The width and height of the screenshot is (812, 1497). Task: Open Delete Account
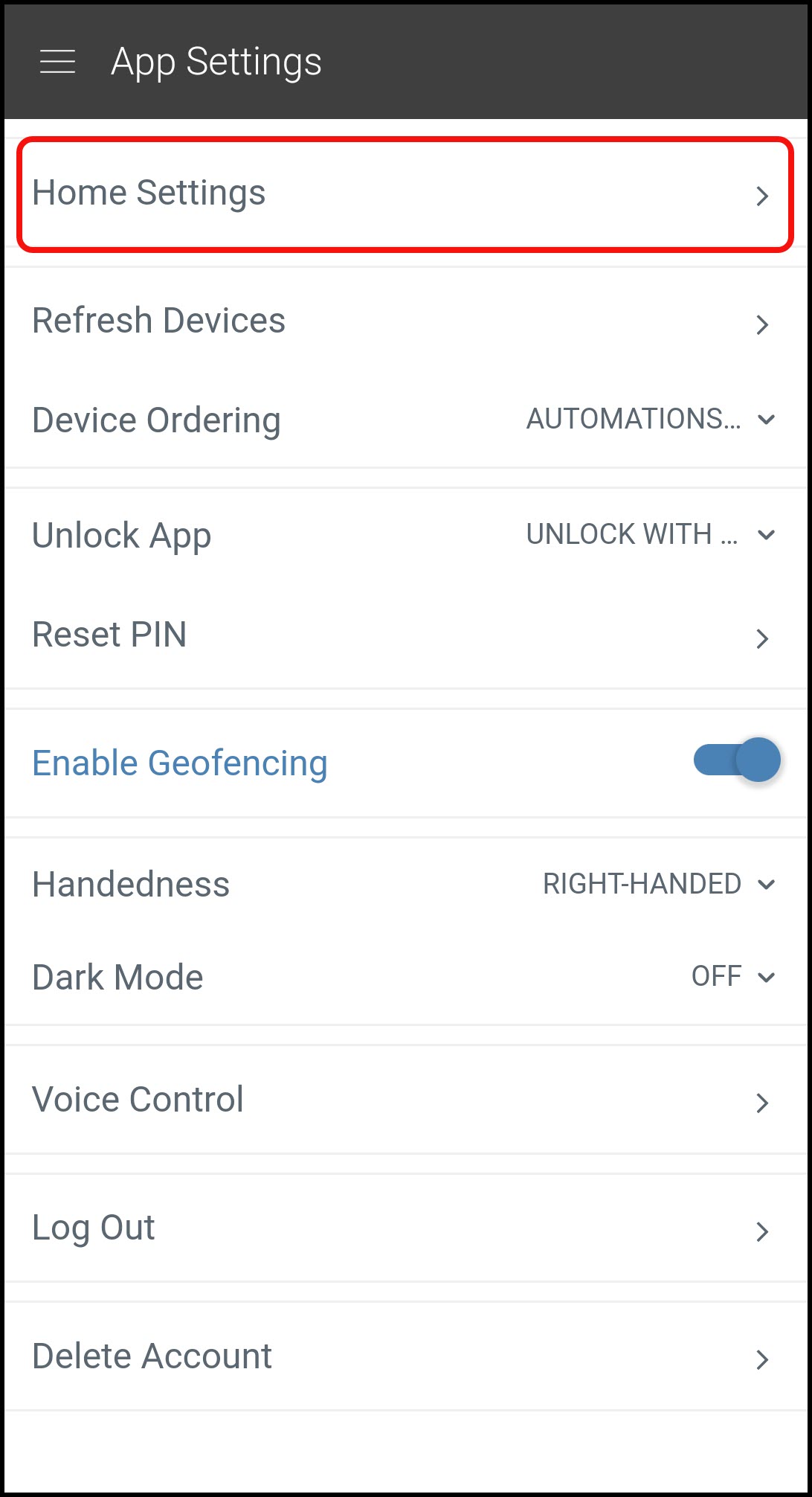tap(405, 1357)
